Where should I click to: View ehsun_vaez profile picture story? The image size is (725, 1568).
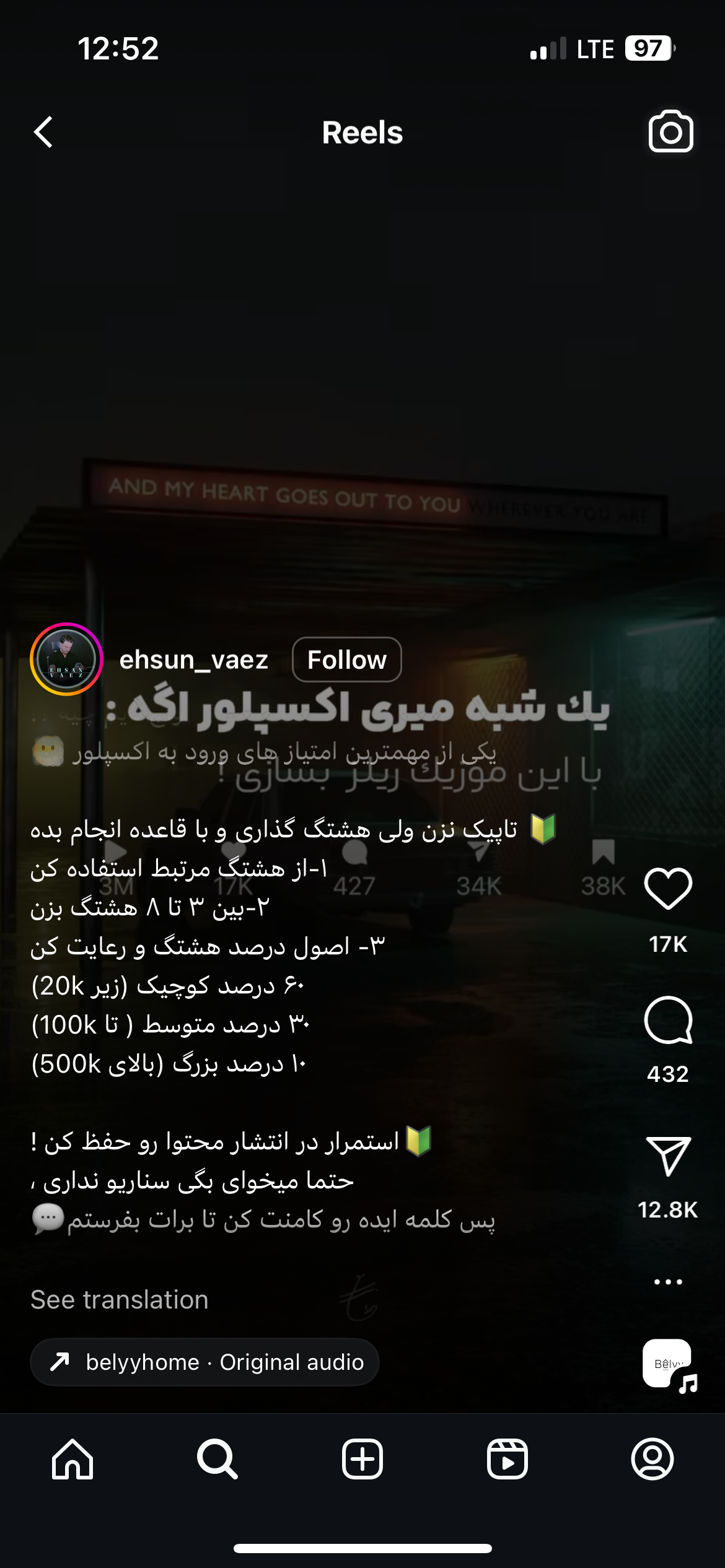click(x=68, y=660)
